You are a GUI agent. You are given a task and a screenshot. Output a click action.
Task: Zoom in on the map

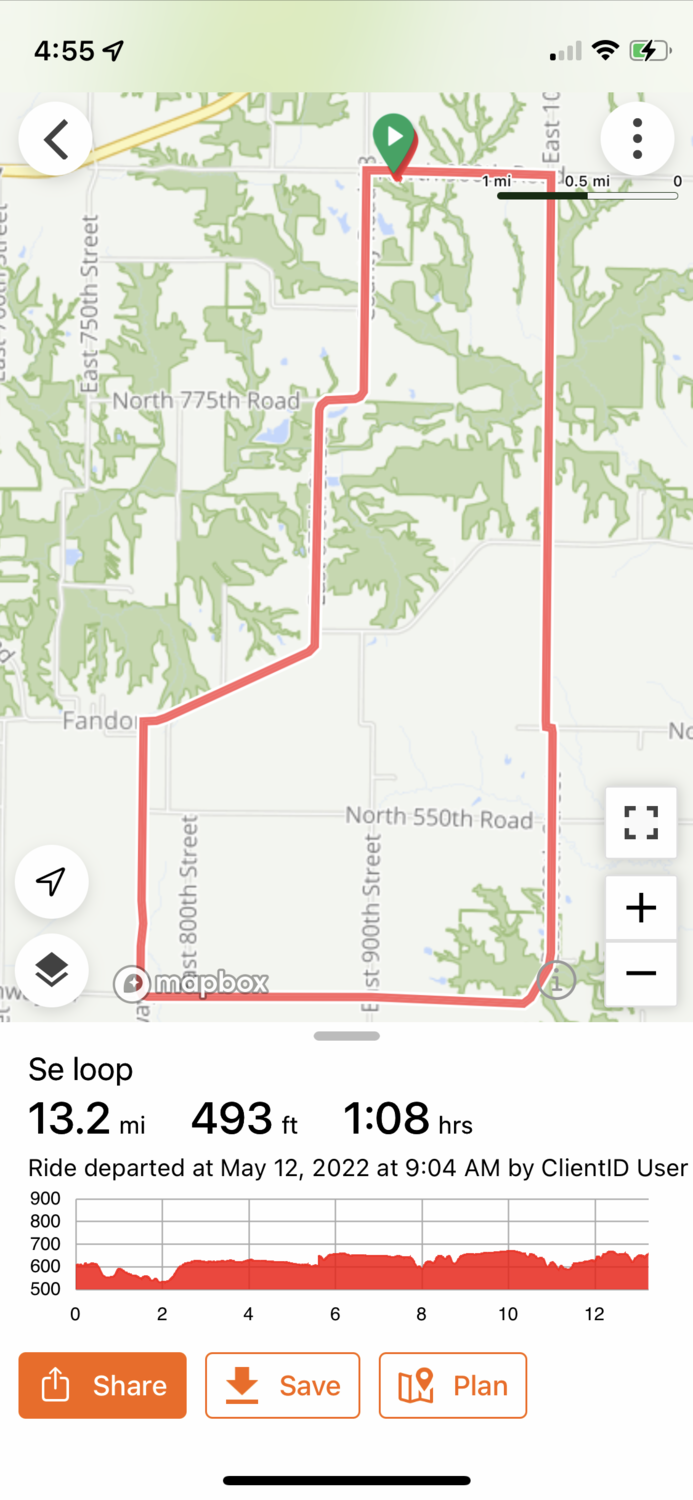(640, 908)
